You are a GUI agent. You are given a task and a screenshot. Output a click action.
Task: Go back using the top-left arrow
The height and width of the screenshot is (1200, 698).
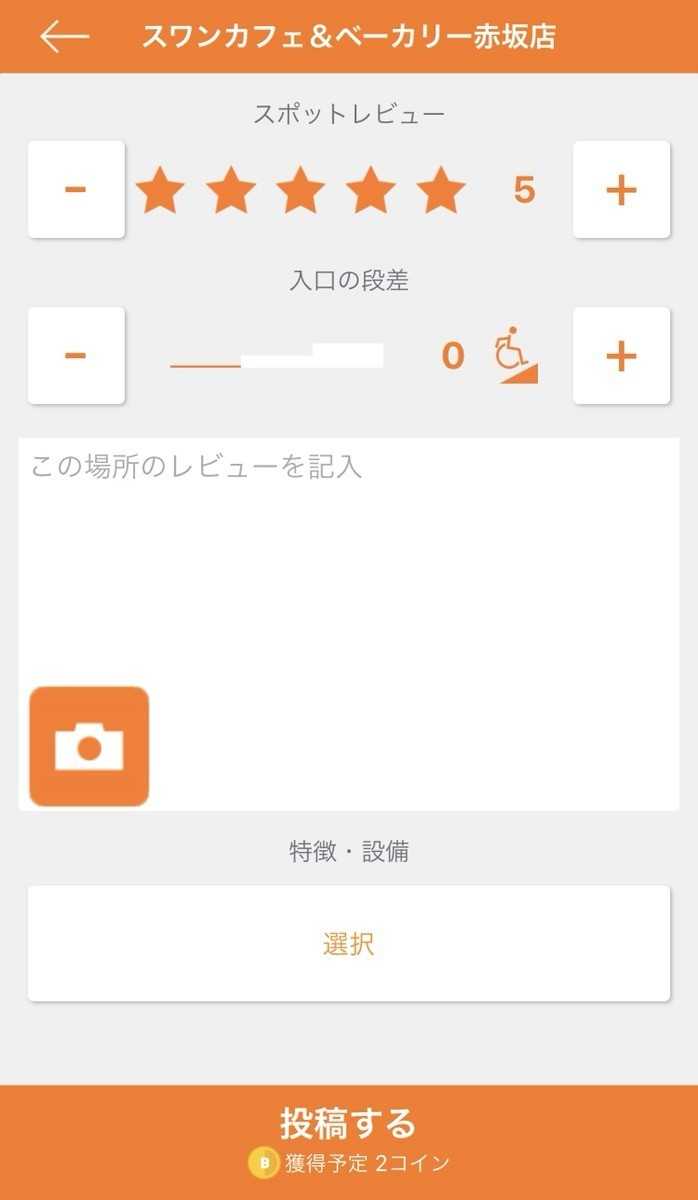pos(65,37)
